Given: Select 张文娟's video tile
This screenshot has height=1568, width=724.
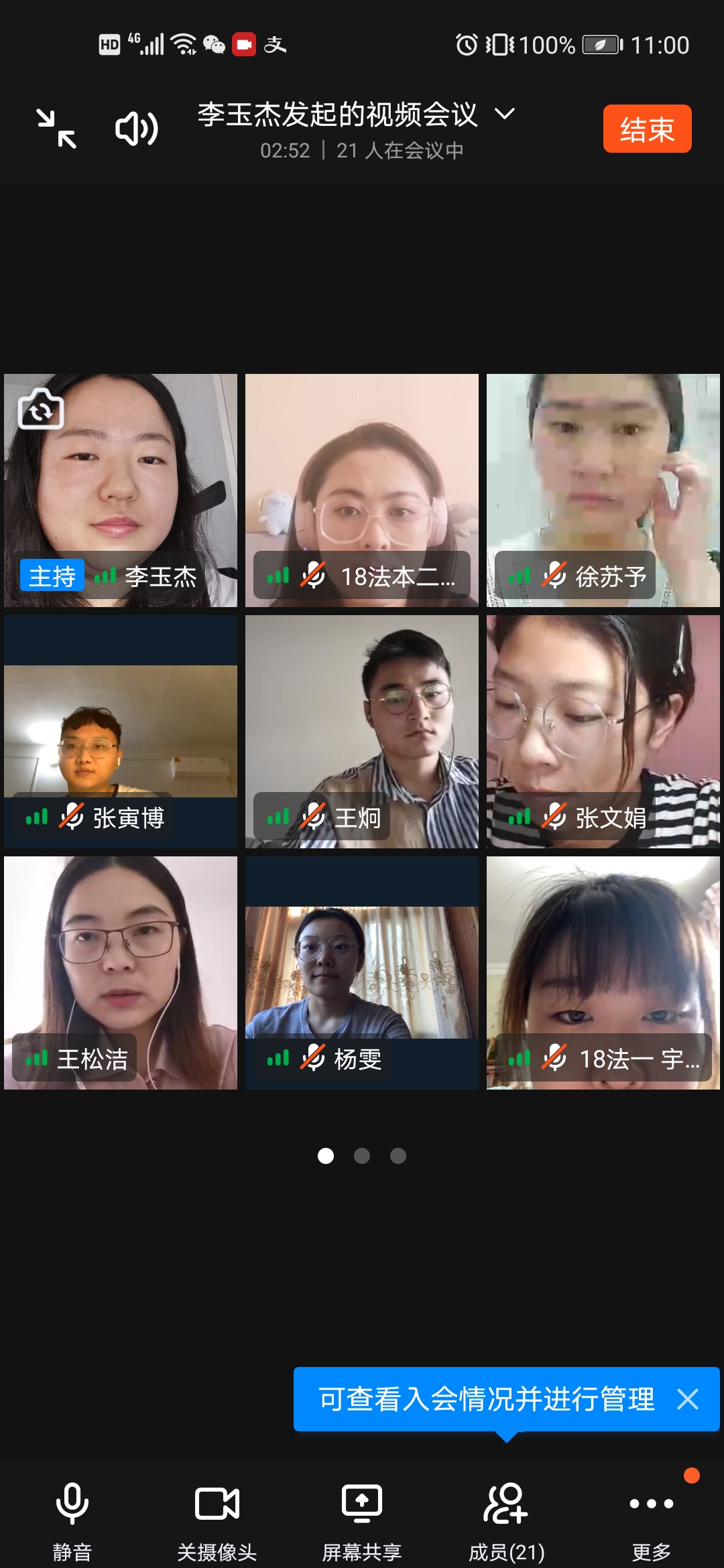Looking at the screenshot, I should (x=603, y=732).
